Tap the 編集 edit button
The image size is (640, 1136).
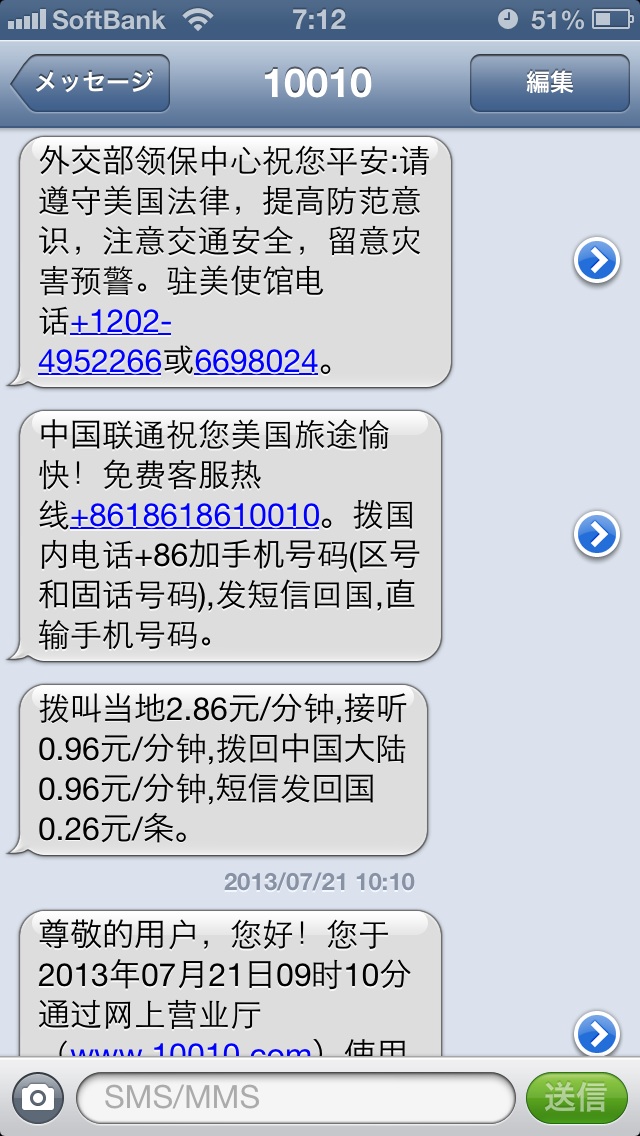(x=549, y=82)
